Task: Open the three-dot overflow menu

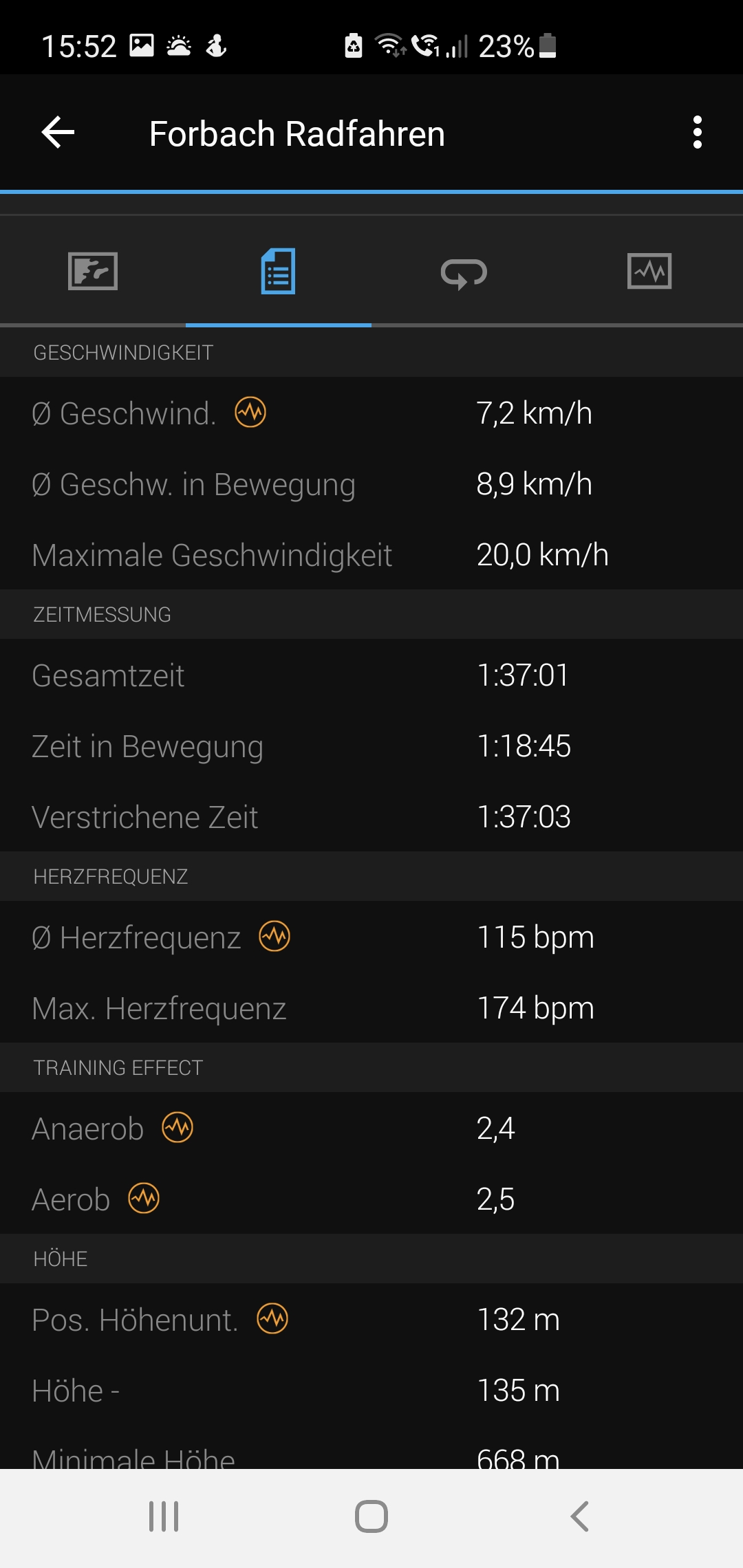Action: click(698, 132)
